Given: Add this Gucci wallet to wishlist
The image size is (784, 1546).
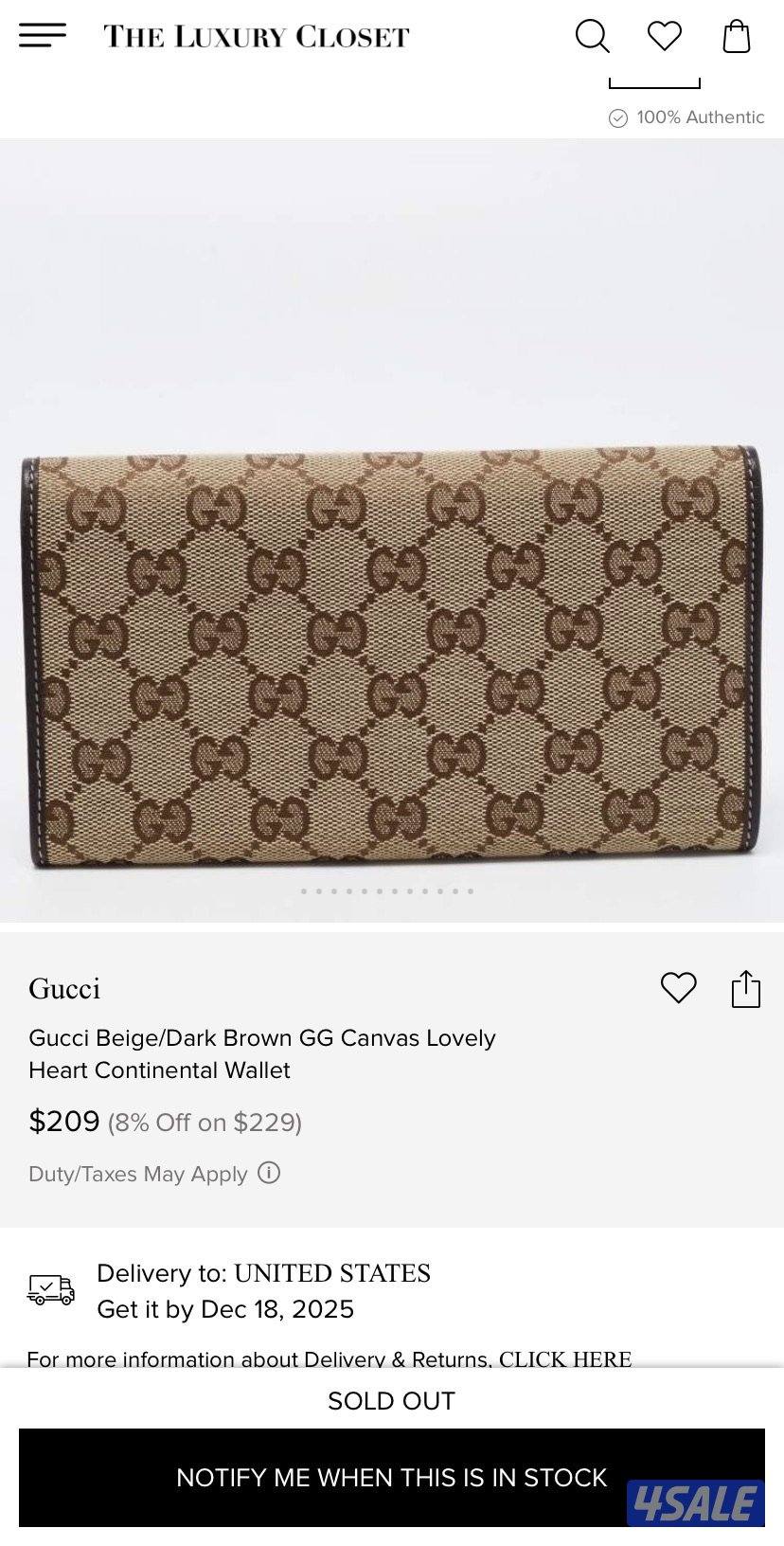Looking at the screenshot, I should click(x=678, y=987).
